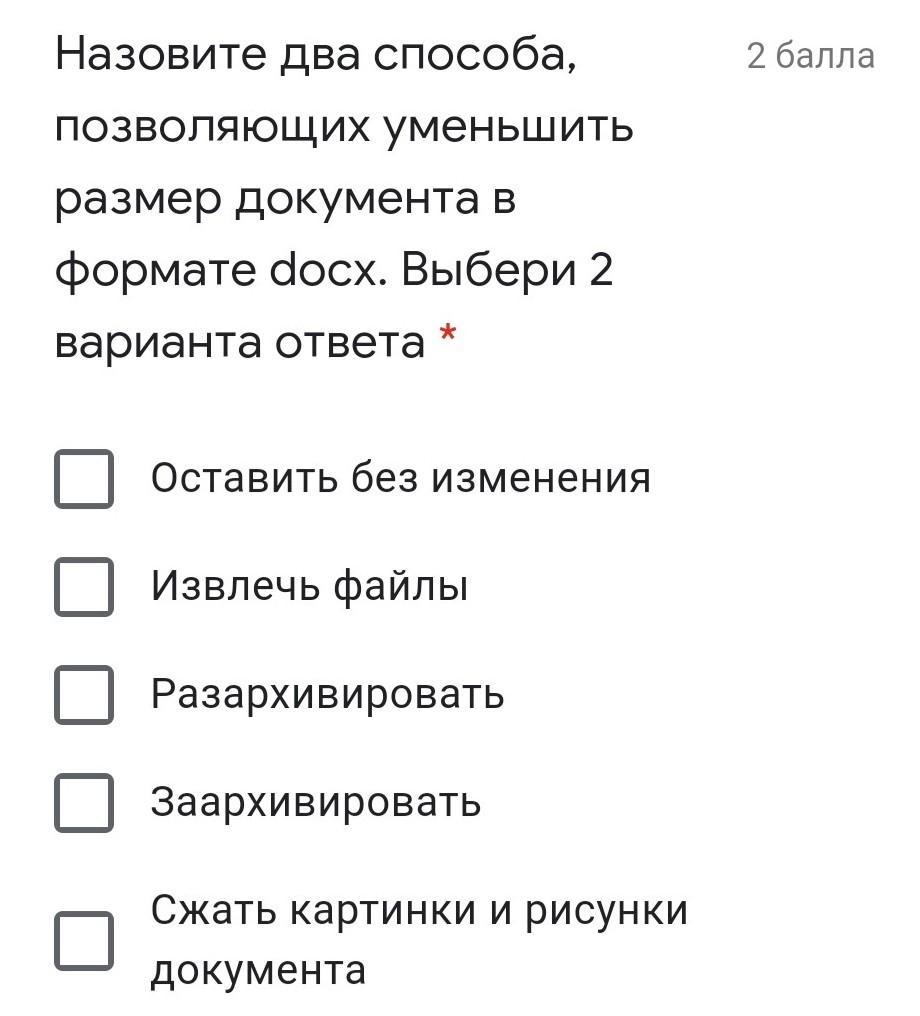
Task: Choose 'Сжать картинки и рисунки документа'
Action: [x=83, y=940]
